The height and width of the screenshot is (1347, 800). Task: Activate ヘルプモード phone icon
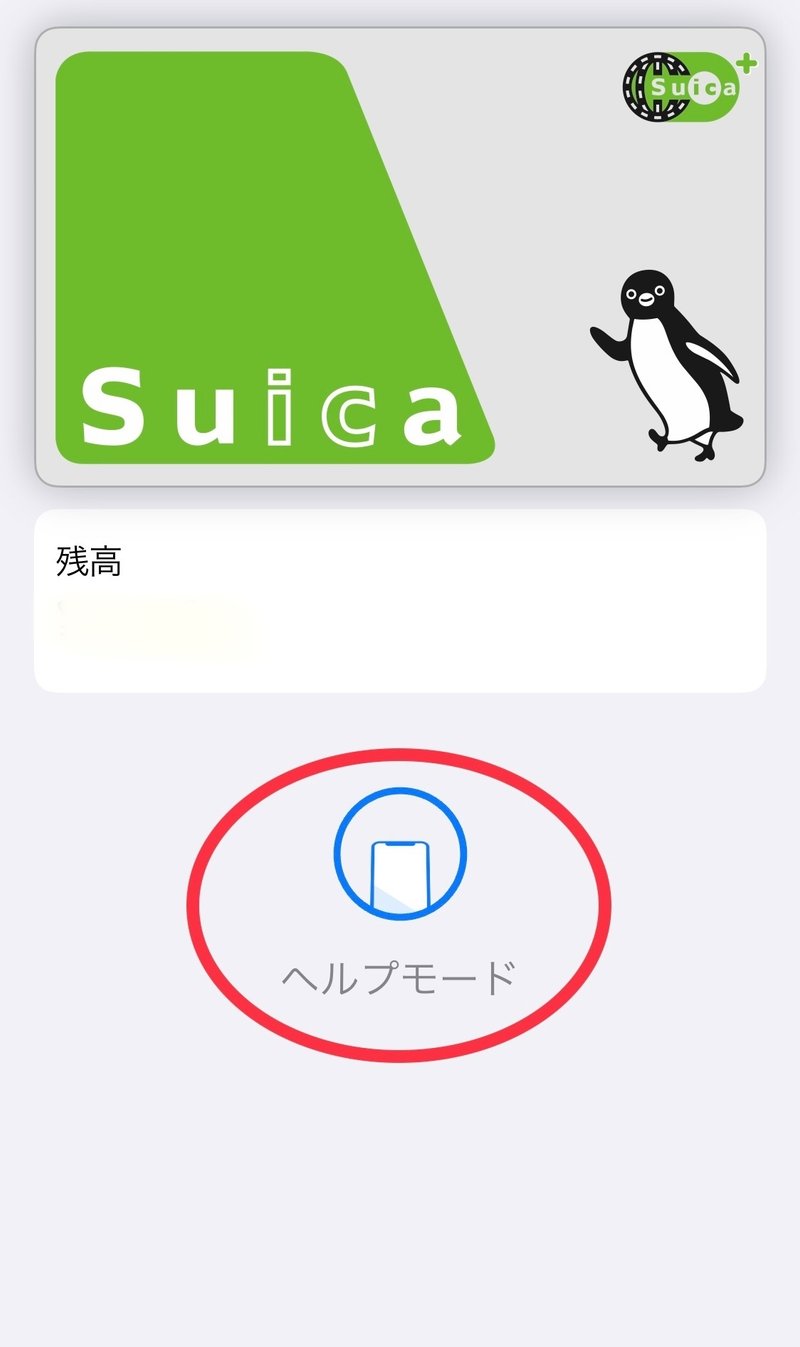[400, 854]
